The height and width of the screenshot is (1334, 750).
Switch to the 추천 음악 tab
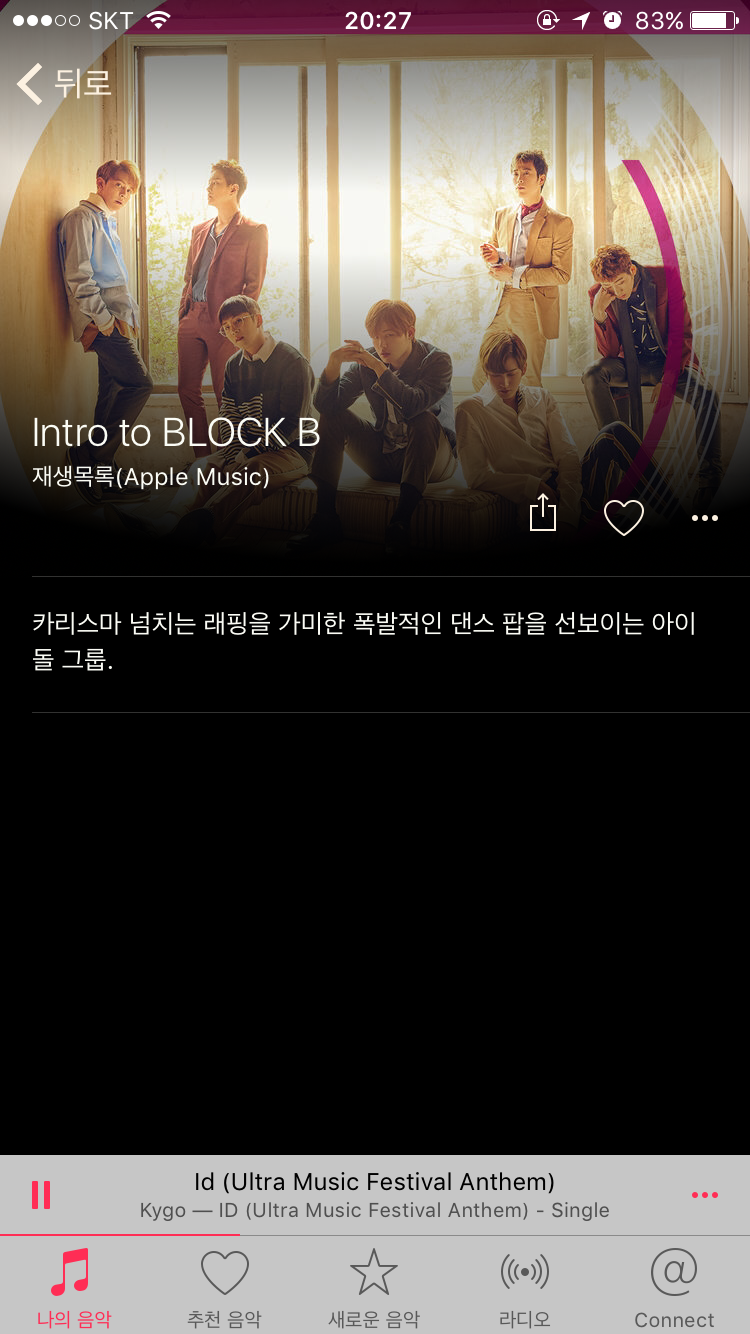[x=225, y=1288]
